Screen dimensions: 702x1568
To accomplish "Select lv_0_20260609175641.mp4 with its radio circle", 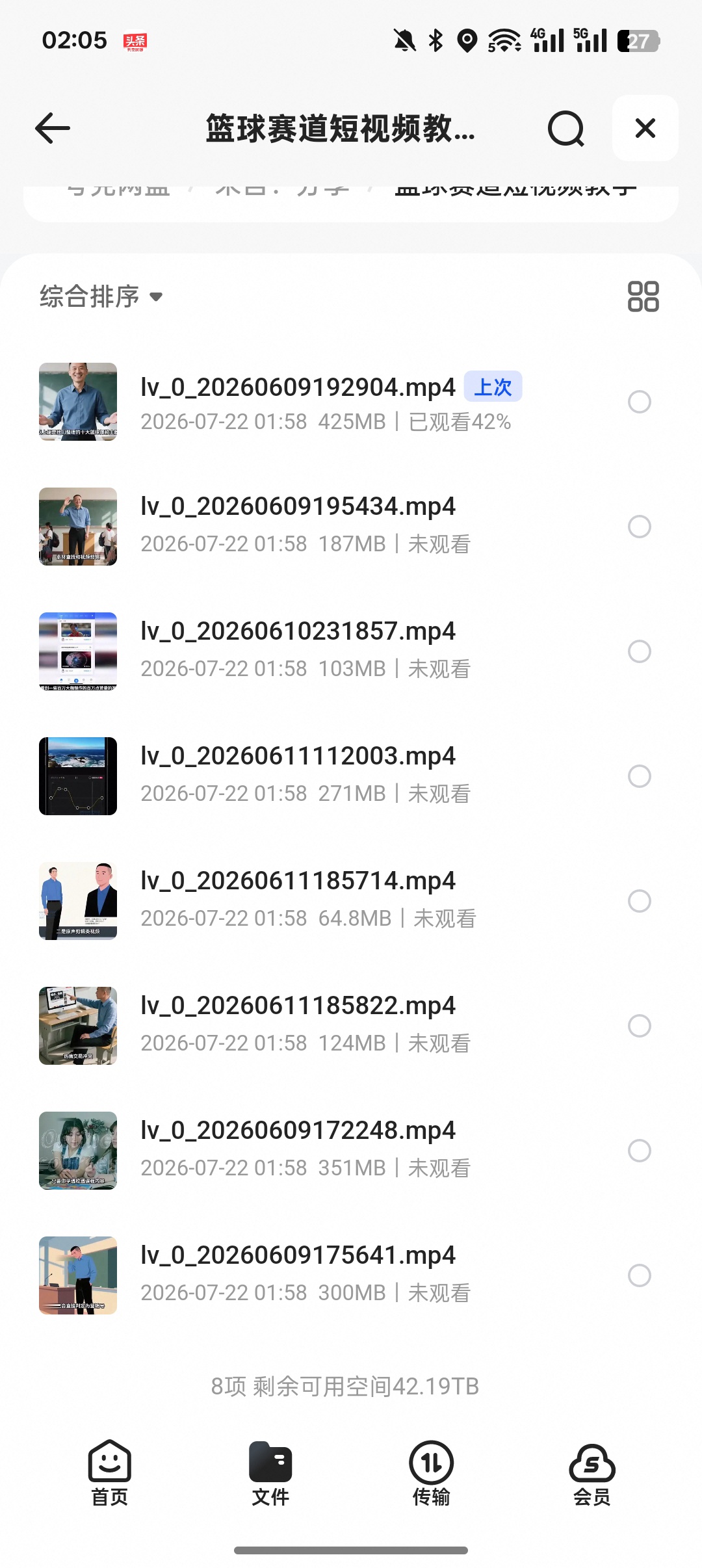I will (x=640, y=1275).
